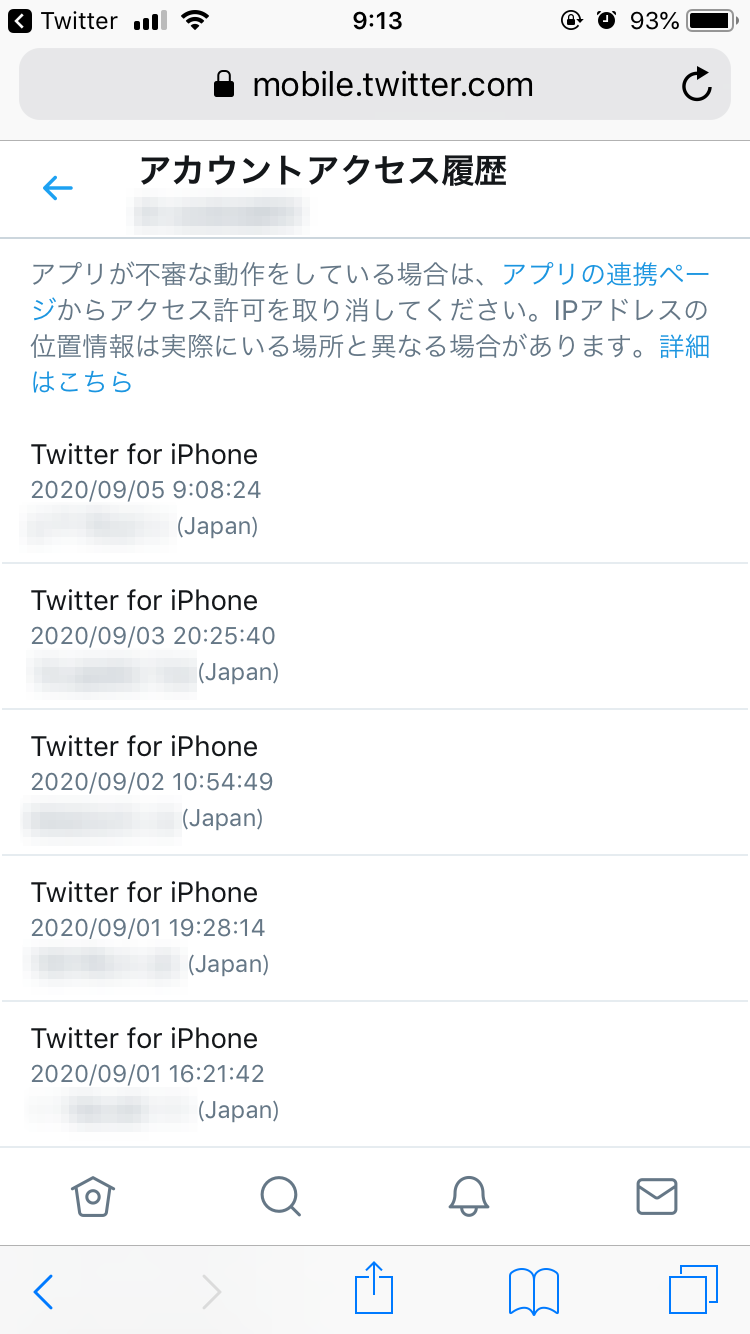Screen dimensions: 750x1334
Task: Reload the page with the refresh icon
Action: pos(697,84)
